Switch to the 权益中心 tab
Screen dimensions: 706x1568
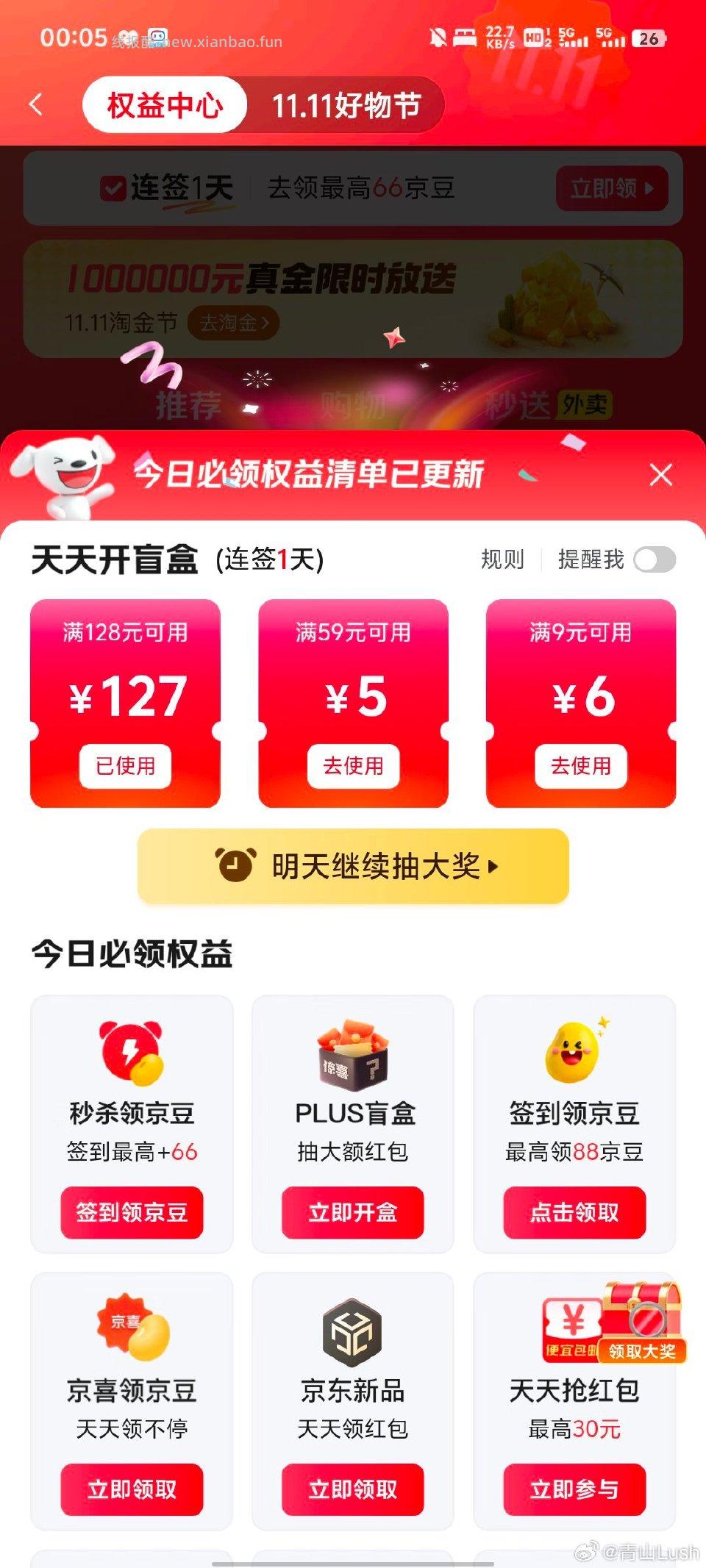coord(163,105)
